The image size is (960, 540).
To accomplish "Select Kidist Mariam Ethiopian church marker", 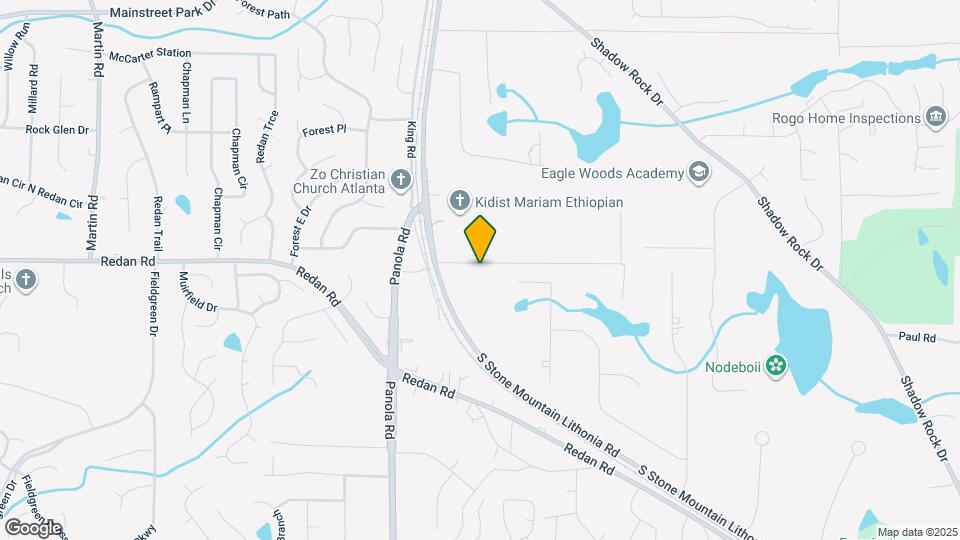I will pyautogui.click(x=460, y=202).
